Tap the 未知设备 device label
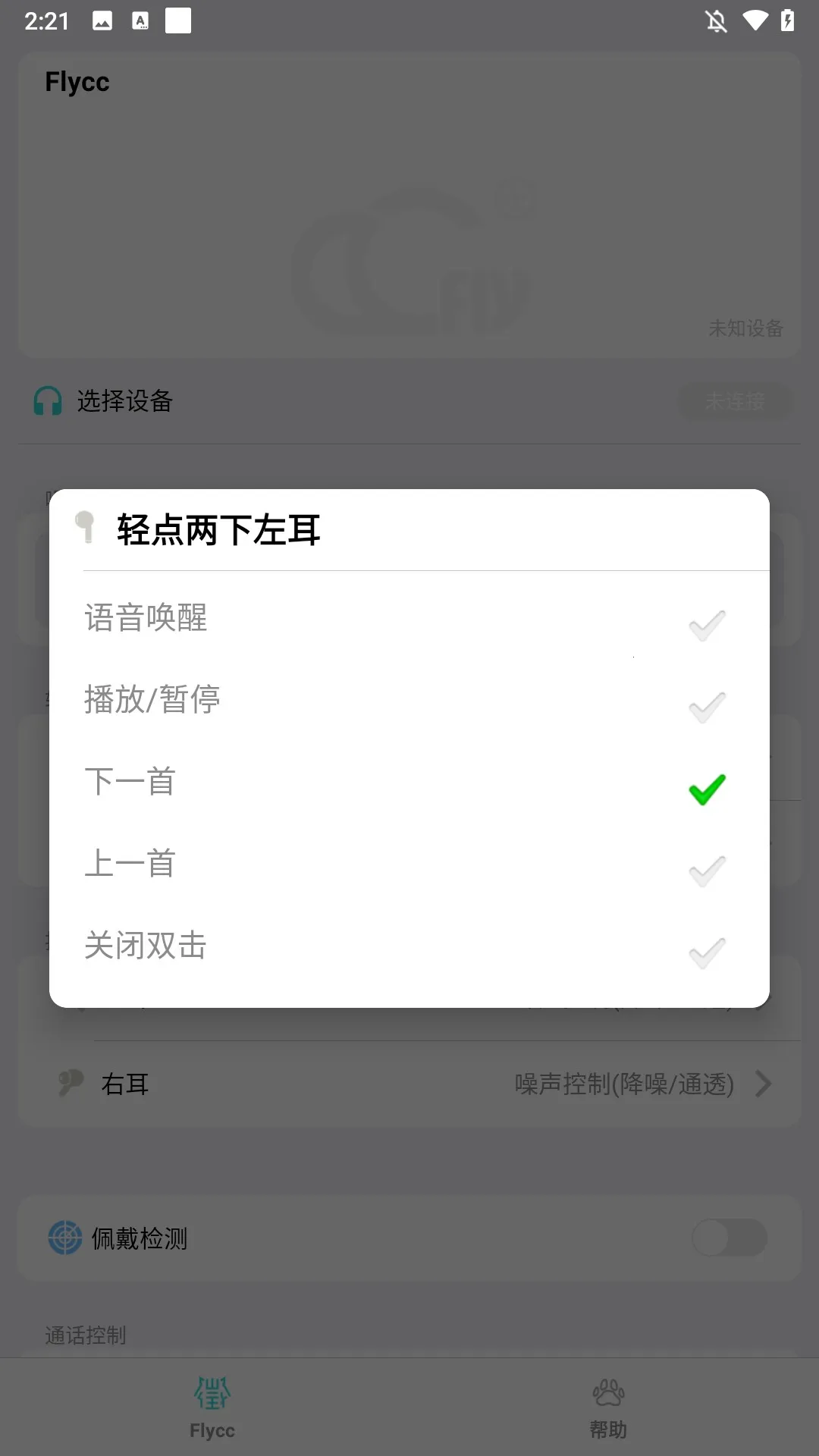The height and width of the screenshot is (1456, 819). pos(748,328)
